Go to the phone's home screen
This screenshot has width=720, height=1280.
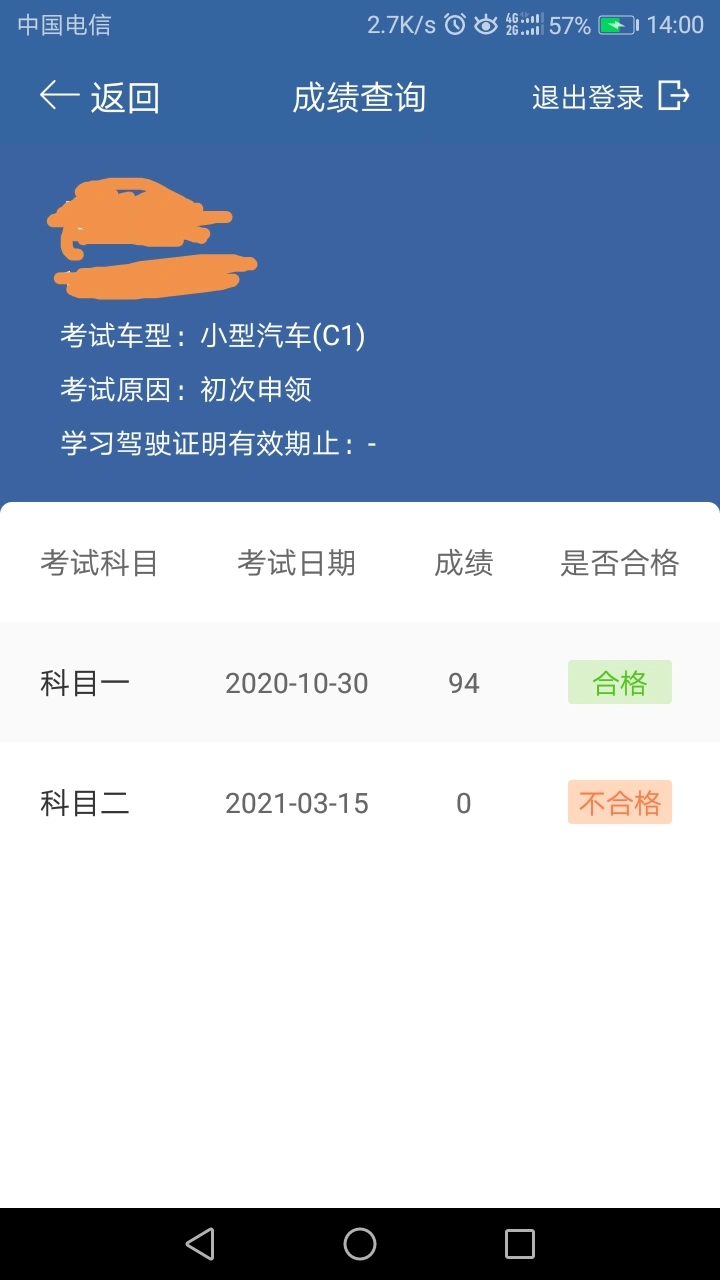point(360,1244)
